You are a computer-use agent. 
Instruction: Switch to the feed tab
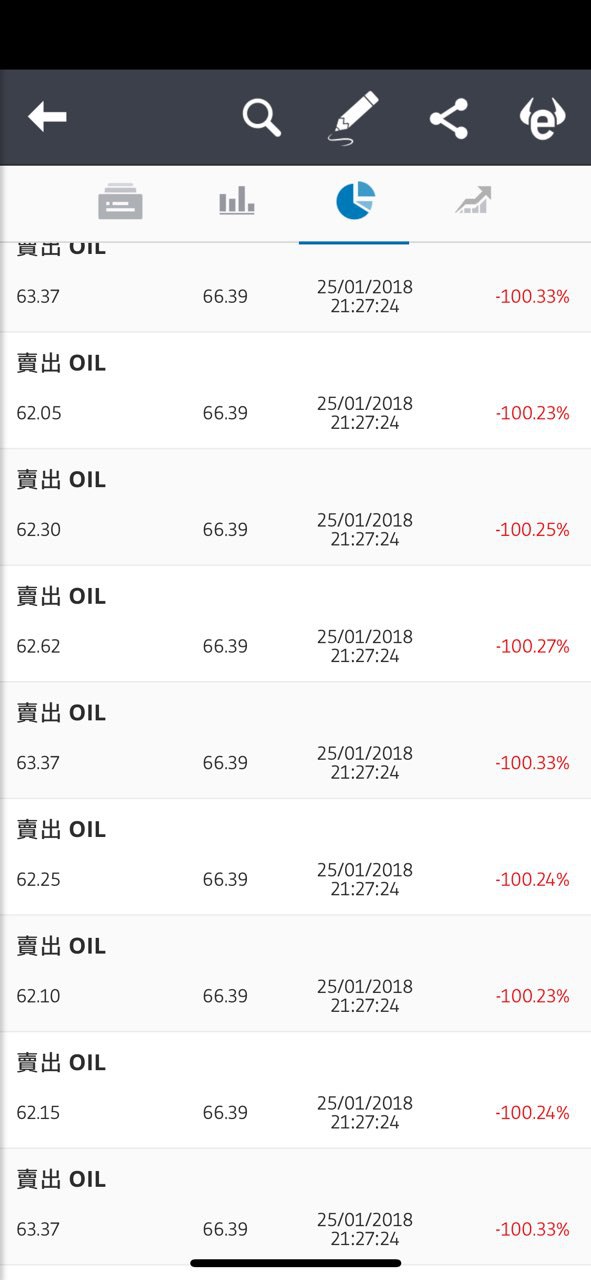coord(120,201)
